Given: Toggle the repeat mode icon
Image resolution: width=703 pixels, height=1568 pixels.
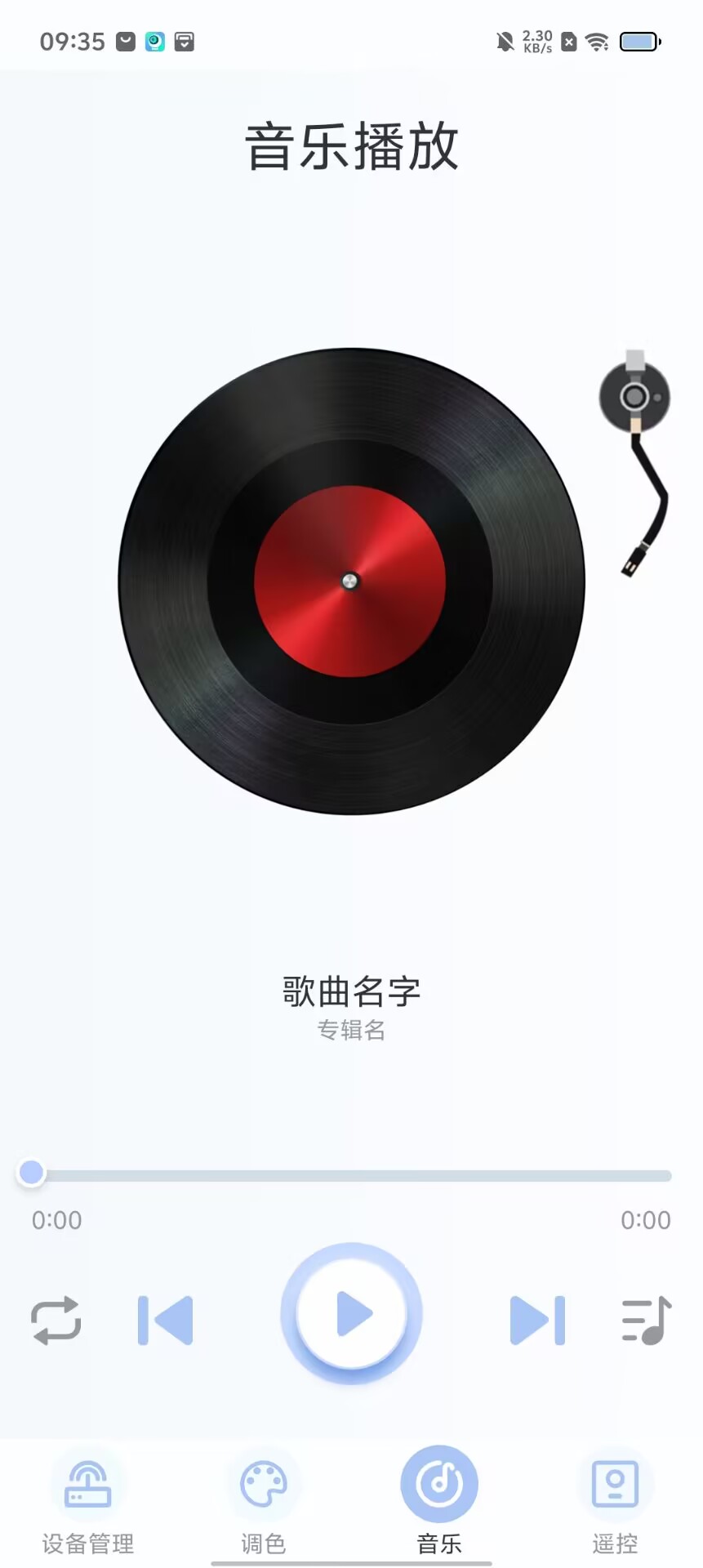Looking at the screenshot, I should (56, 1321).
